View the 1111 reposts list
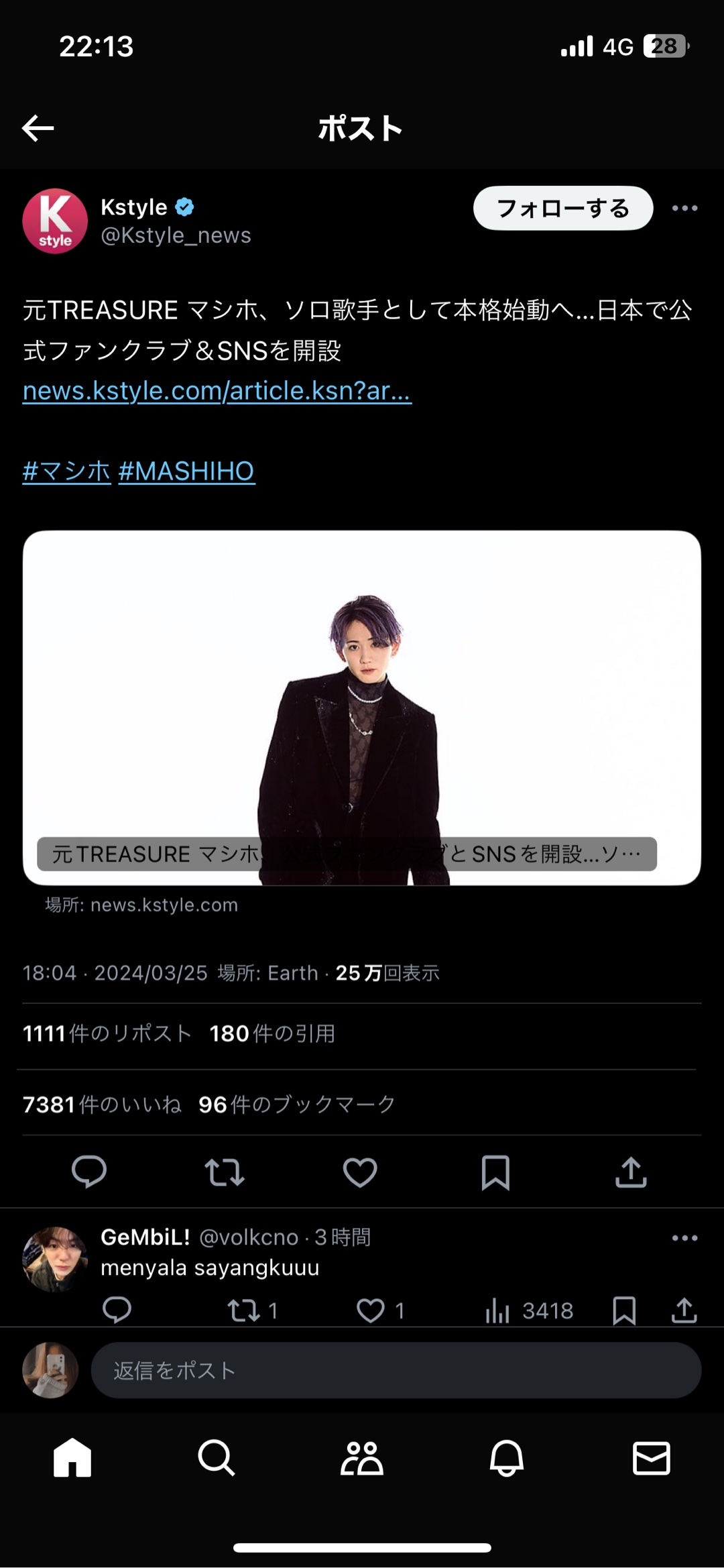 (107, 1033)
